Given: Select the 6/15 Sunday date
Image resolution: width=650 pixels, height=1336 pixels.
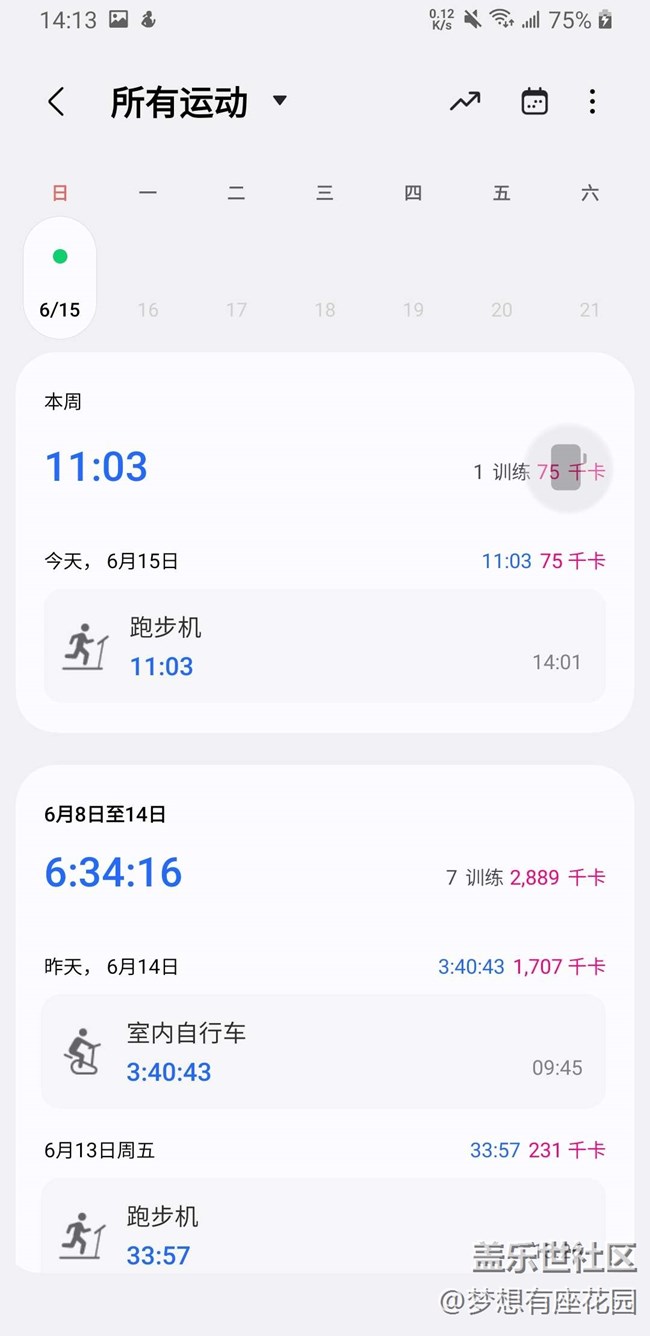Looking at the screenshot, I should (60, 278).
